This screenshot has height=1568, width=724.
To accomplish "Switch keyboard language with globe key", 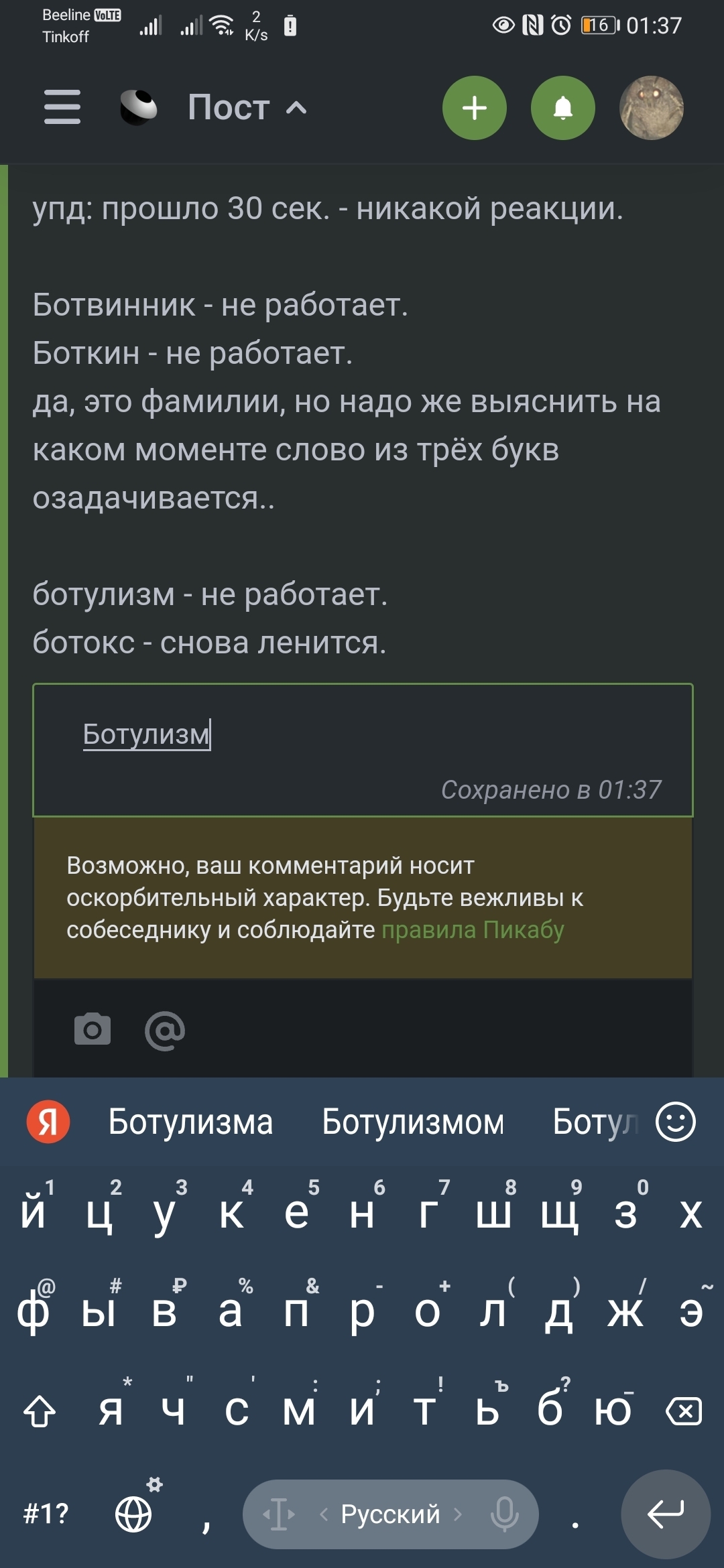I will click(x=134, y=1514).
